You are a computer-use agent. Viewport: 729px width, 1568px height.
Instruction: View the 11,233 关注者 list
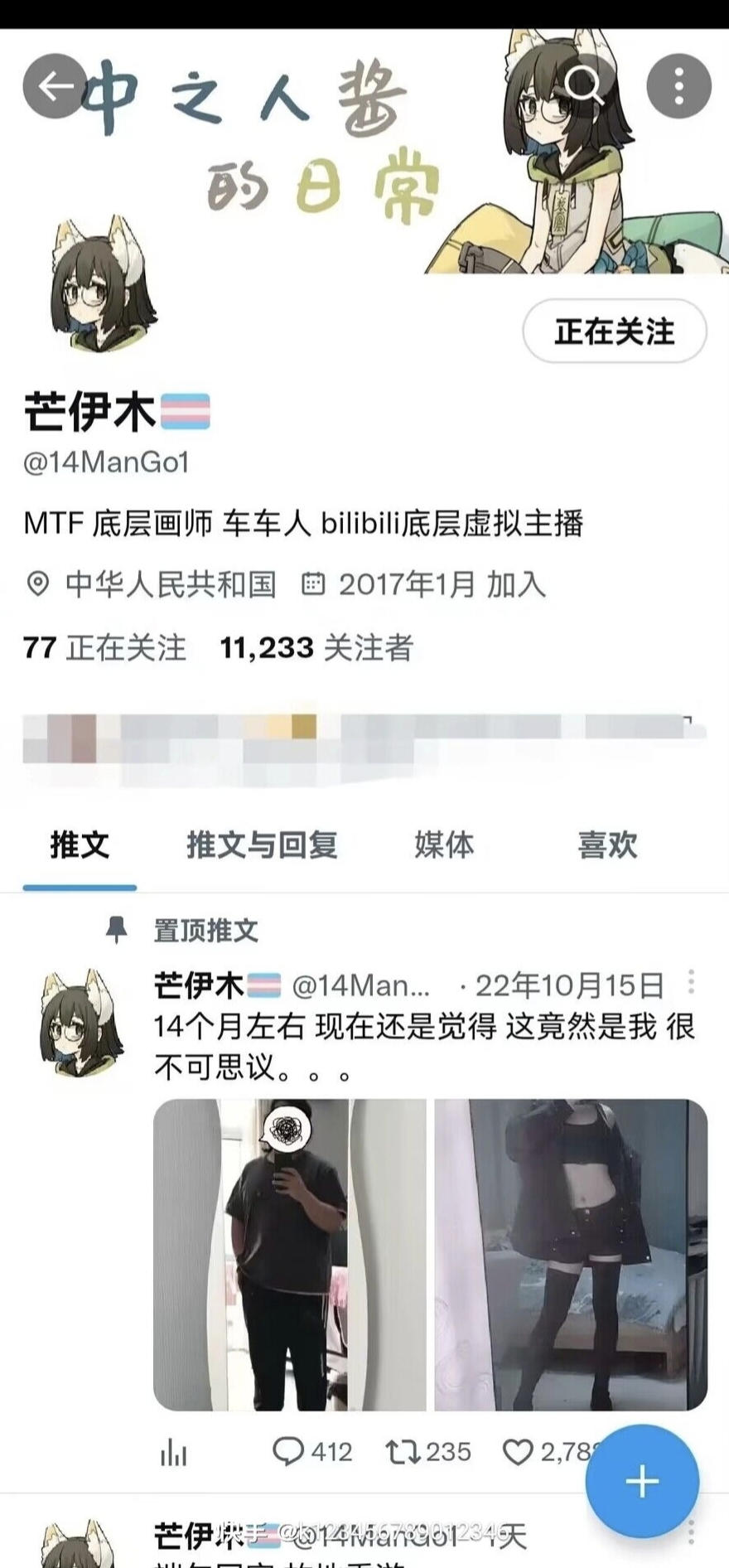316,648
